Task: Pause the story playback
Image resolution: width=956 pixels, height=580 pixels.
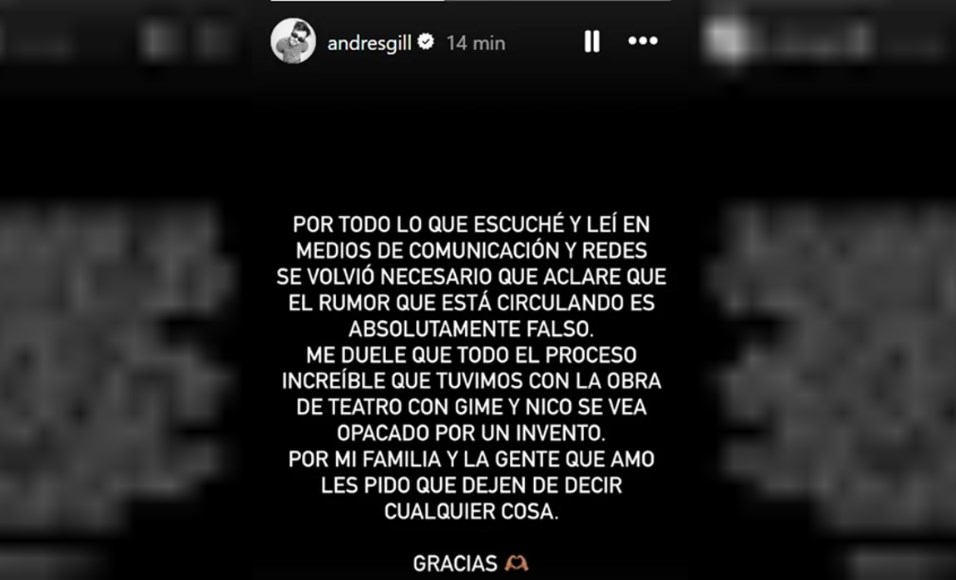Action: tap(592, 41)
